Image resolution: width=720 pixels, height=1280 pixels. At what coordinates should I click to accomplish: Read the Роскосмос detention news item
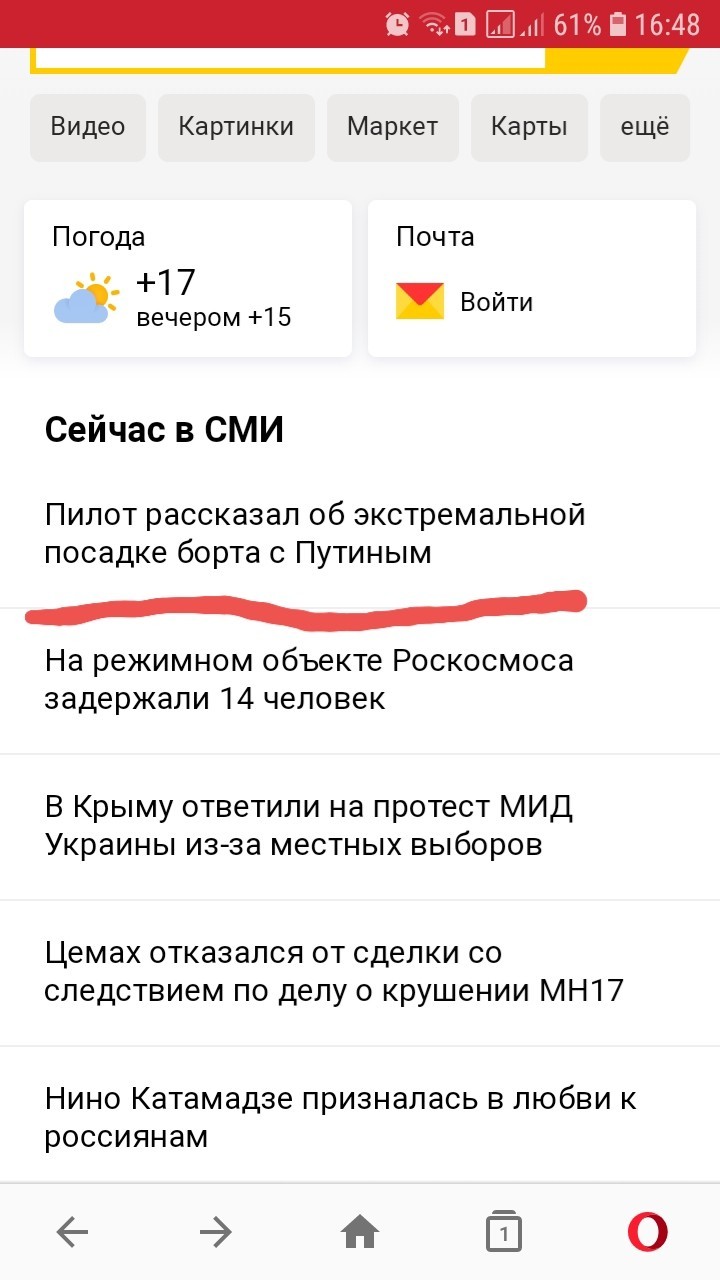309,680
